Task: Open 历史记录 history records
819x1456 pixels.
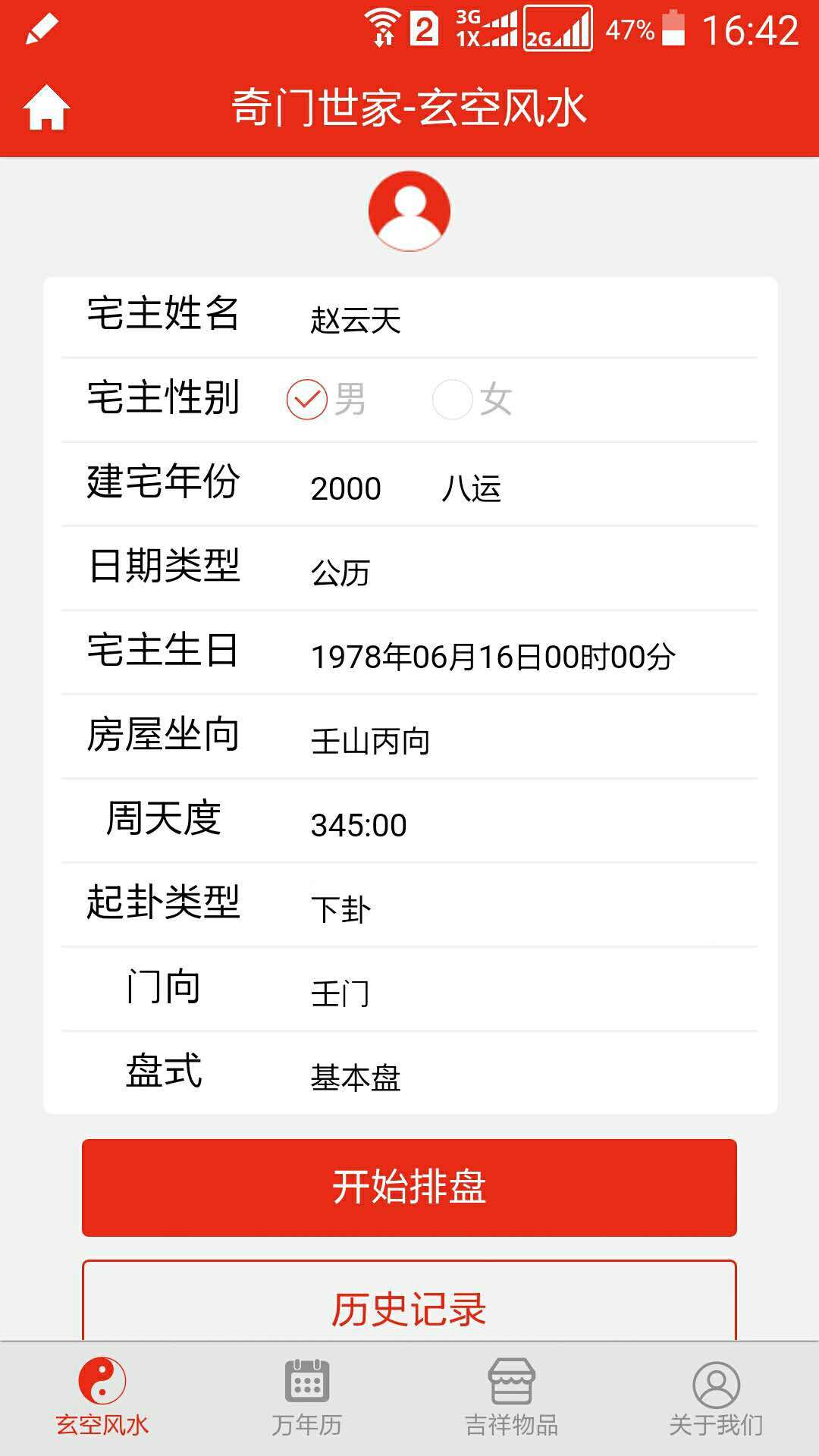Action: (x=409, y=1307)
